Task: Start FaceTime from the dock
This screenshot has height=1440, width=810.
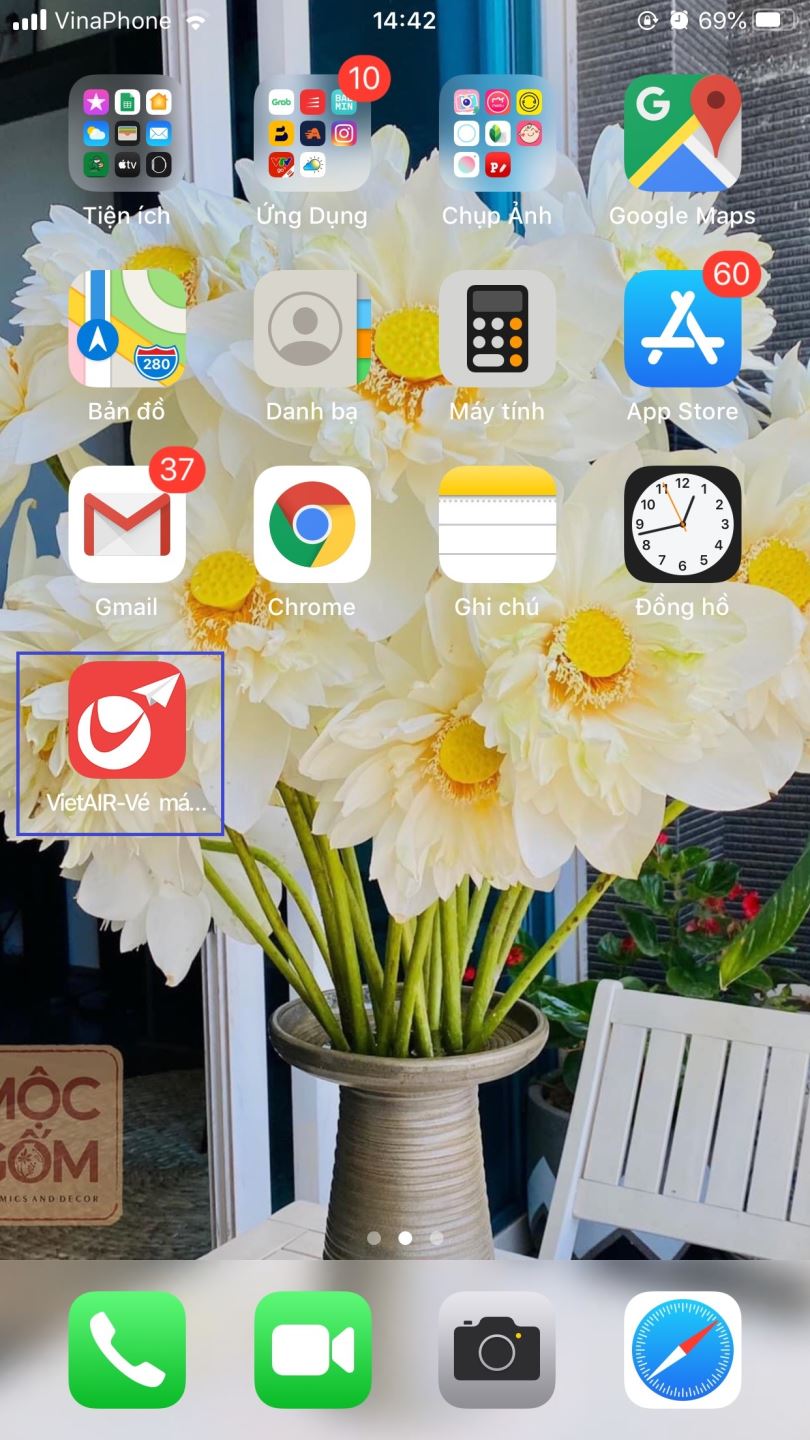Action: 312,1350
